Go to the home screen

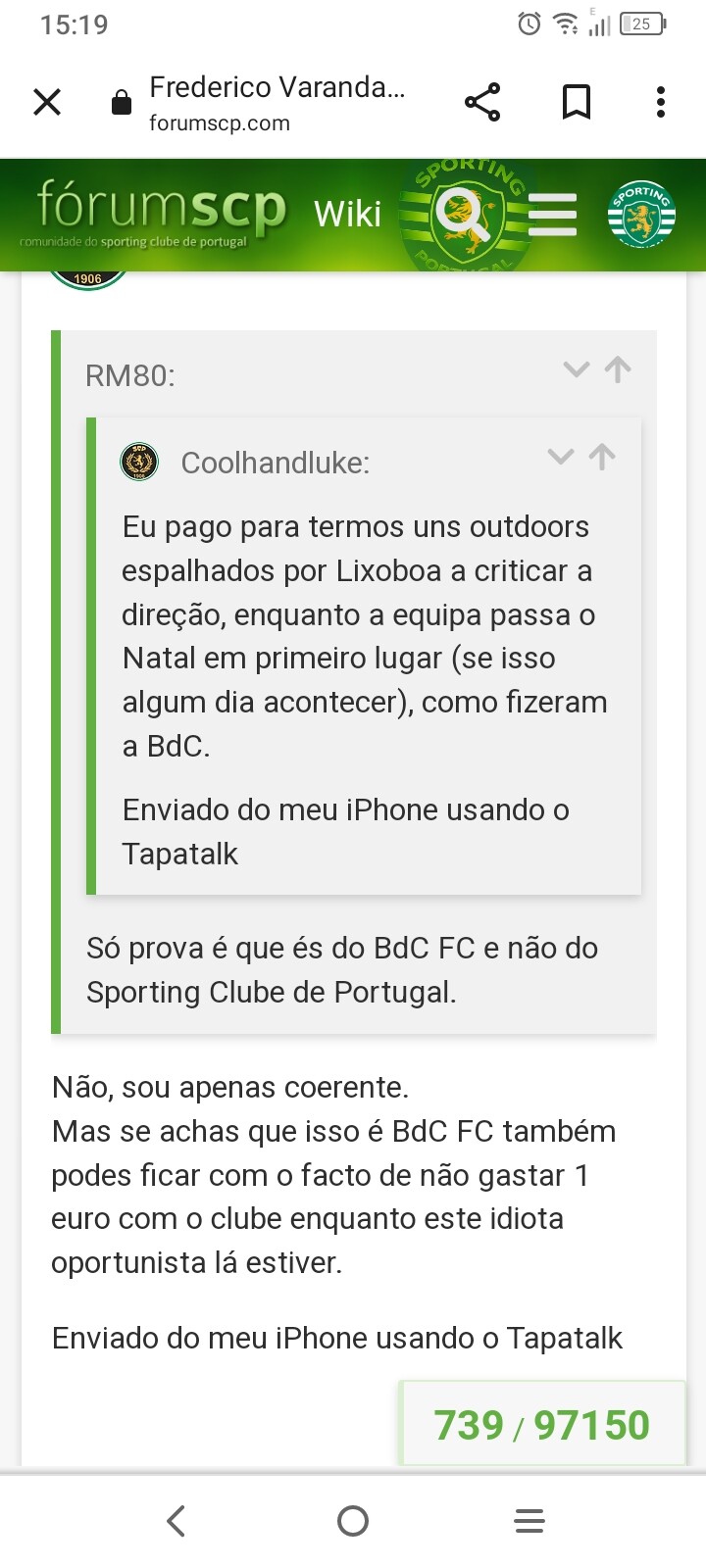pyautogui.click(x=353, y=1520)
